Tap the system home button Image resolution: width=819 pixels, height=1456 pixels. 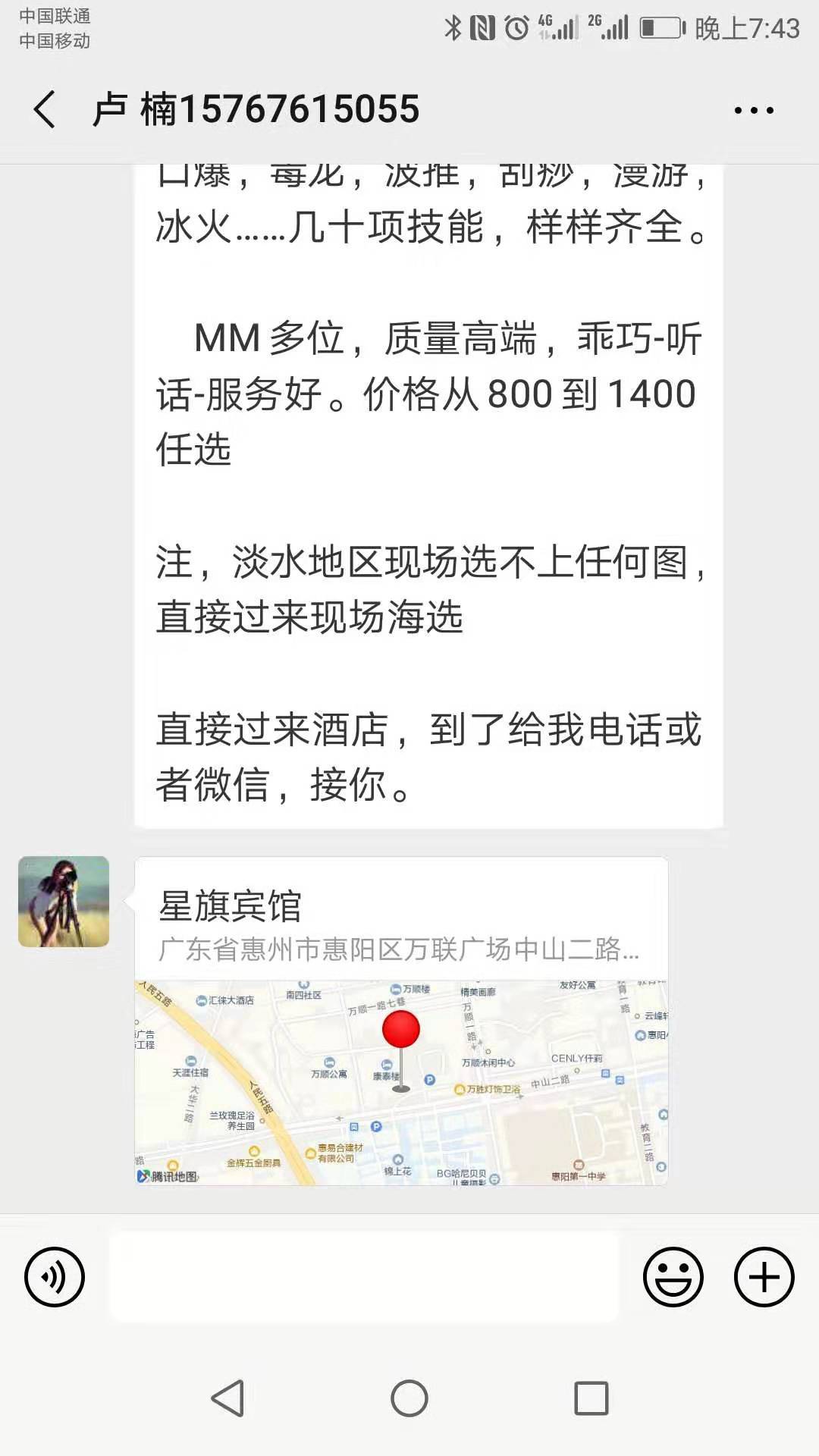409,1398
